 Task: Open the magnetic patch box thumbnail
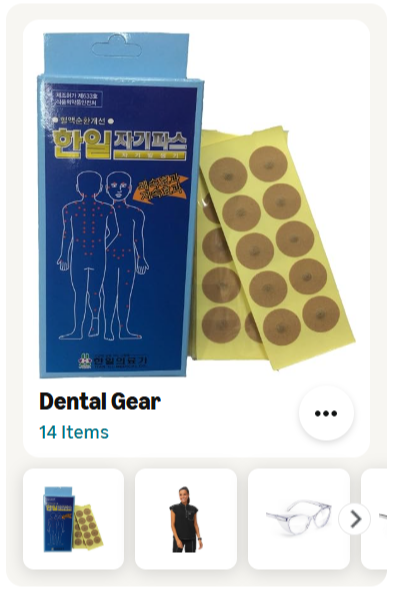point(74,519)
